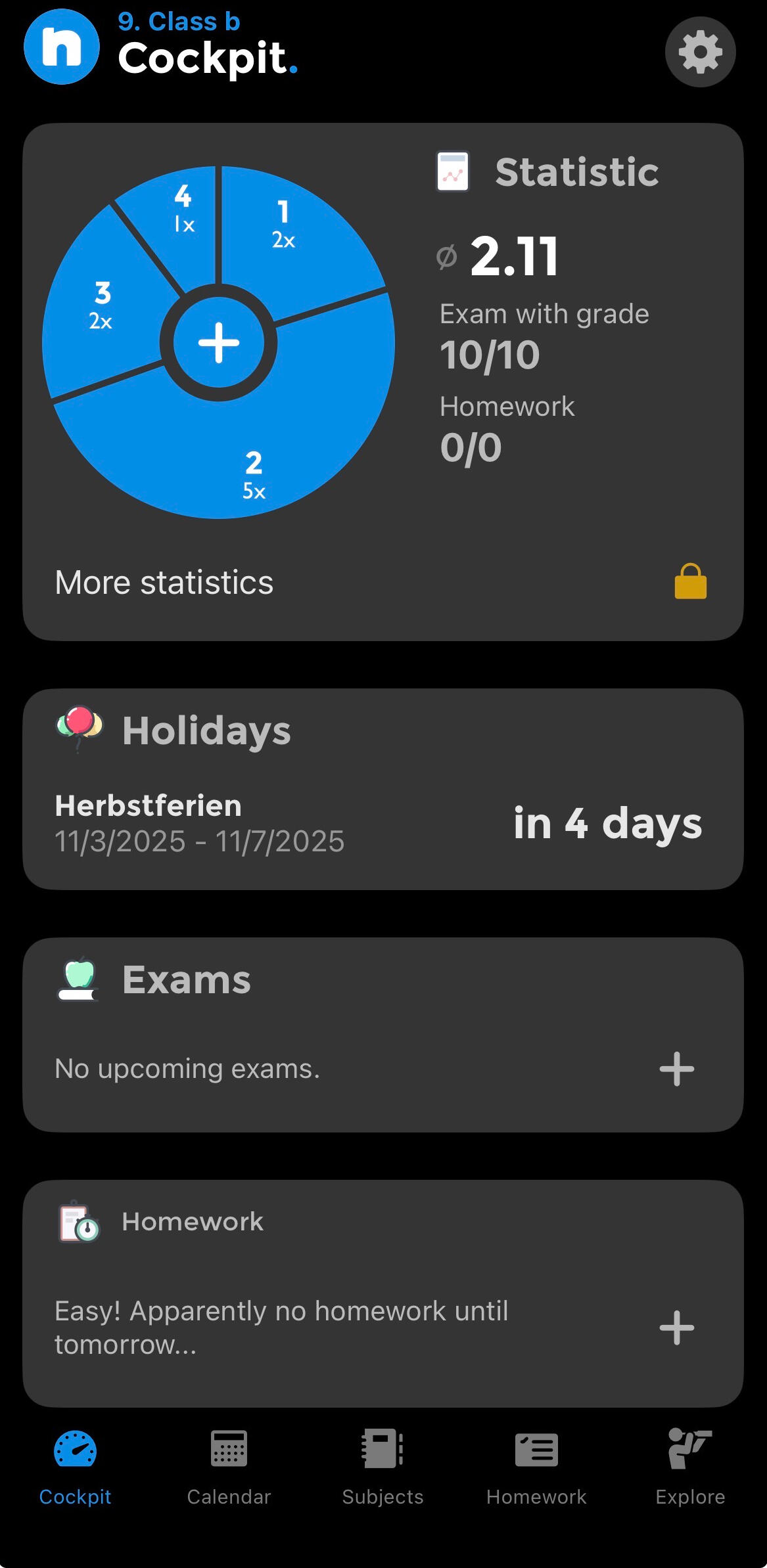Tap the 9. Class b selector
Image resolution: width=767 pixels, height=1568 pixels.
pyautogui.click(x=179, y=22)
